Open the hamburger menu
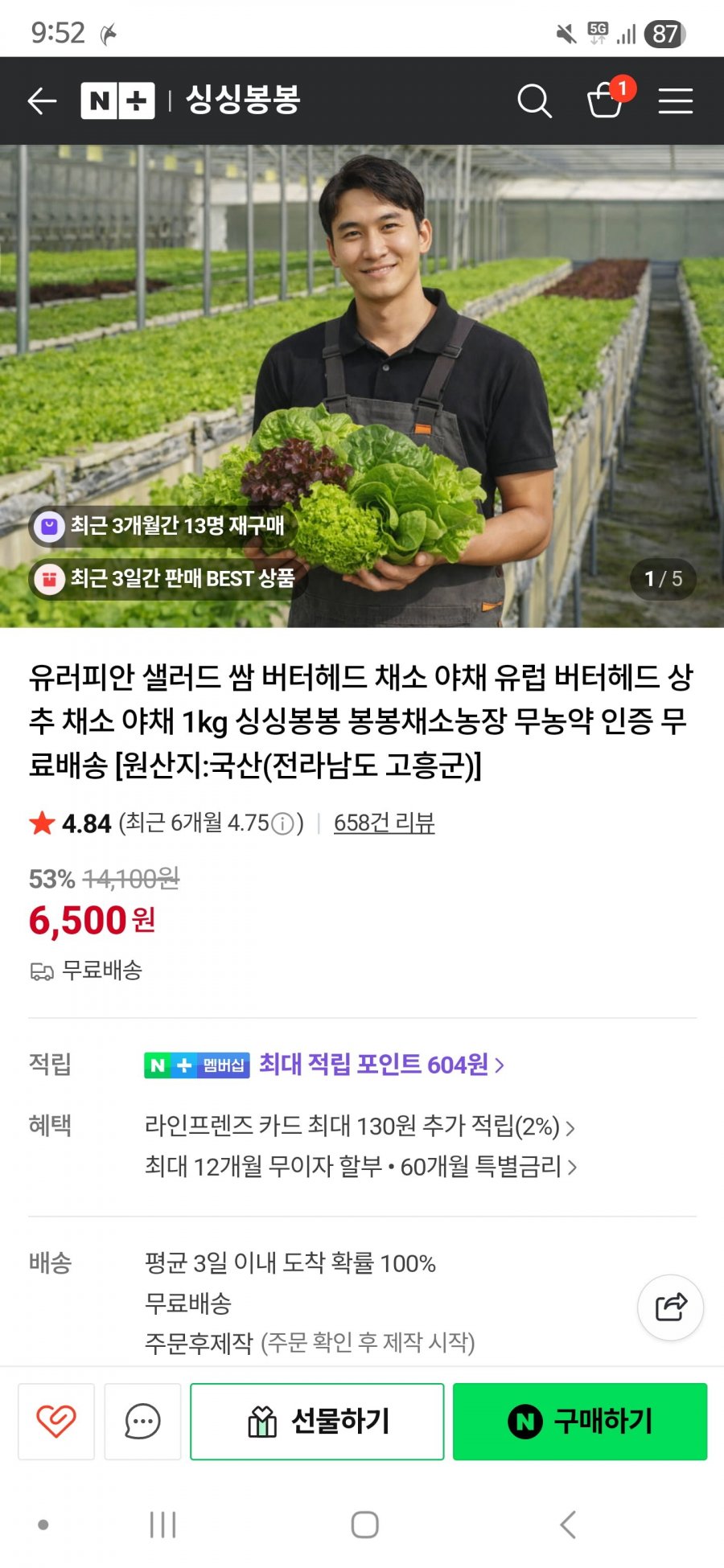This screenshot has width=724, height=1568. [x=675, y=101]
